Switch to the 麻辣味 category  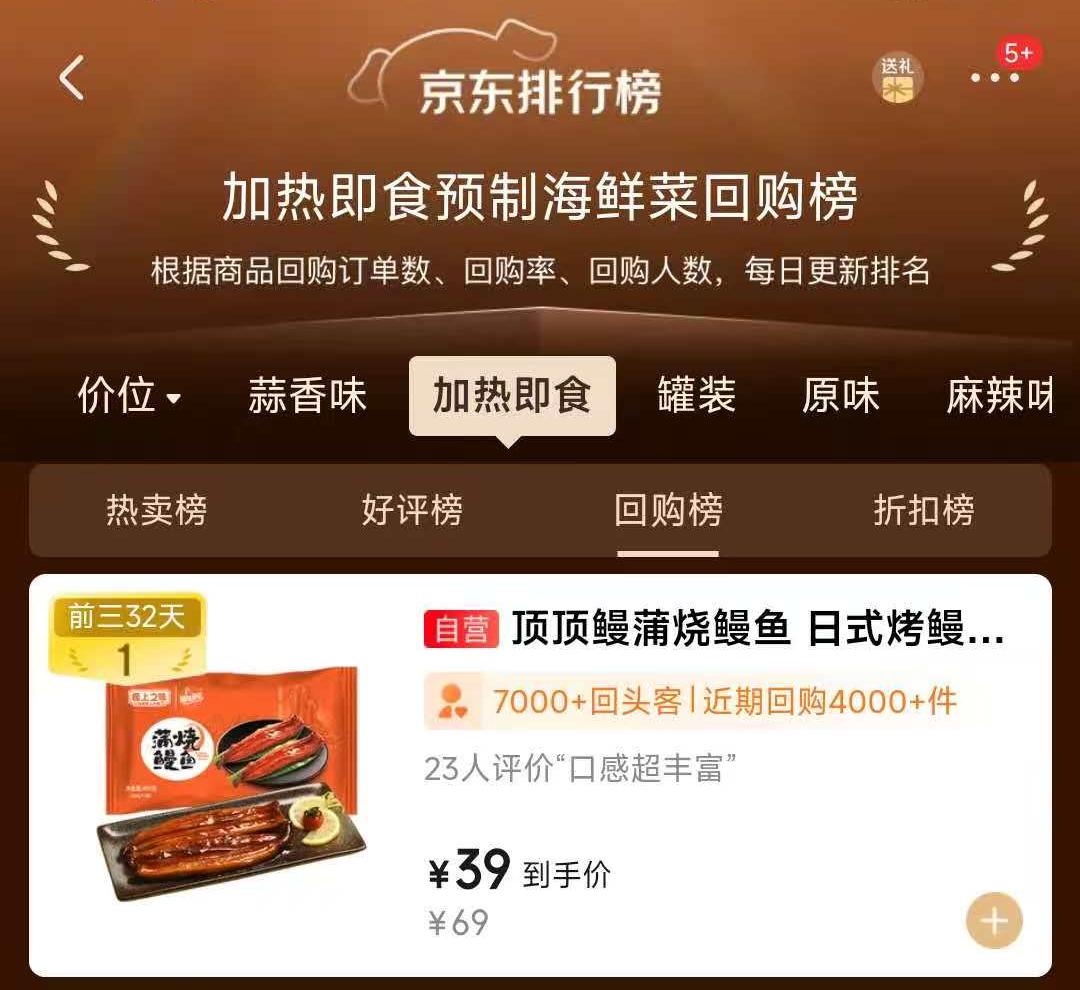click(x=999, y=397)
